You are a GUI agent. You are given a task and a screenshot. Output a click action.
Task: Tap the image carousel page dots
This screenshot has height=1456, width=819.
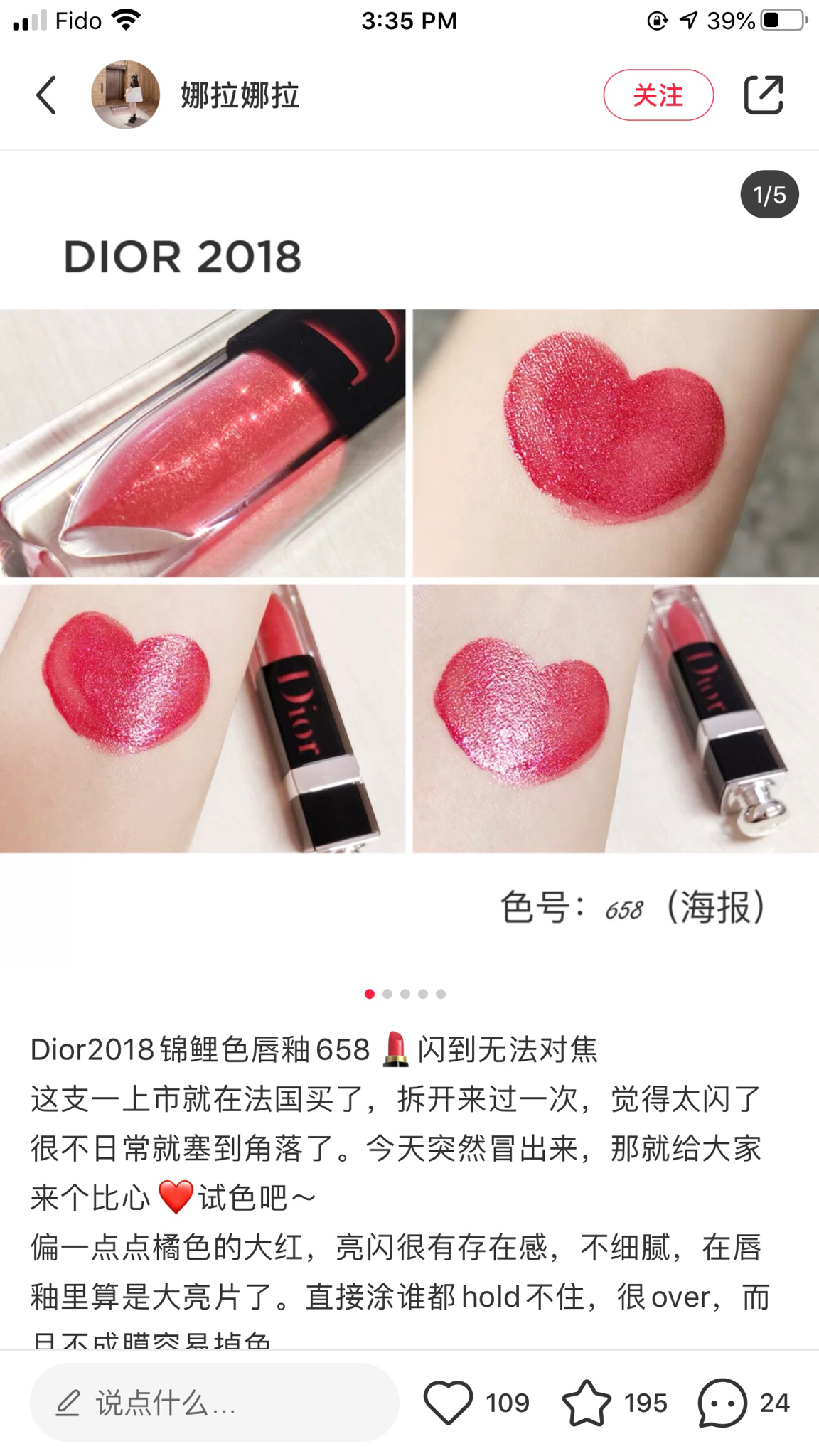(x=405, y=994)
